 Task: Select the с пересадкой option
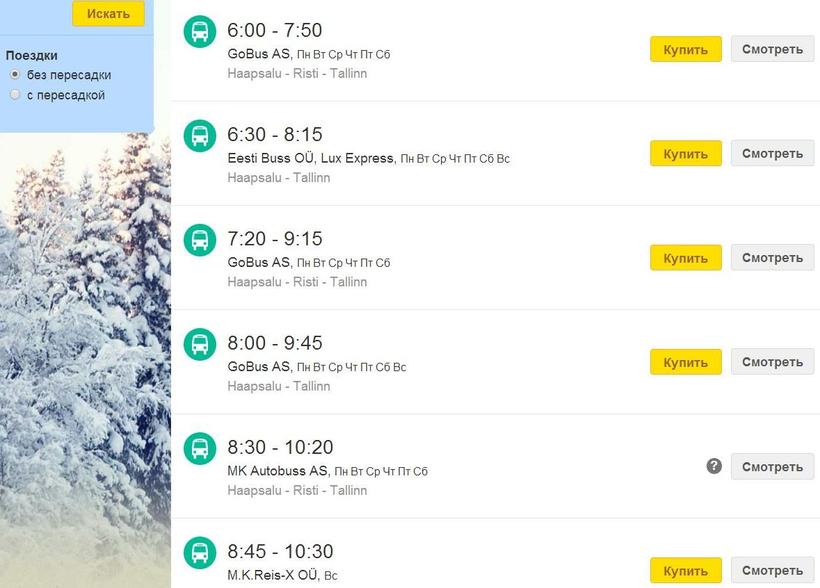click(x=15, y=95)
